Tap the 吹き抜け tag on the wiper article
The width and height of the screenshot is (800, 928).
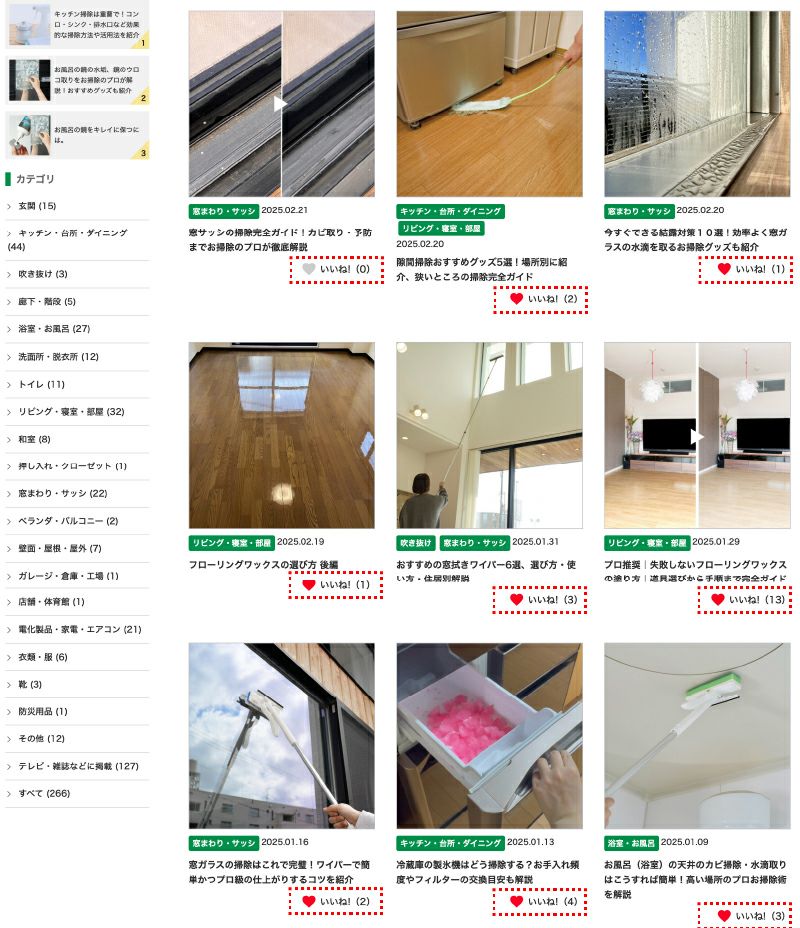pyautogui.click(x=415, y=543)
